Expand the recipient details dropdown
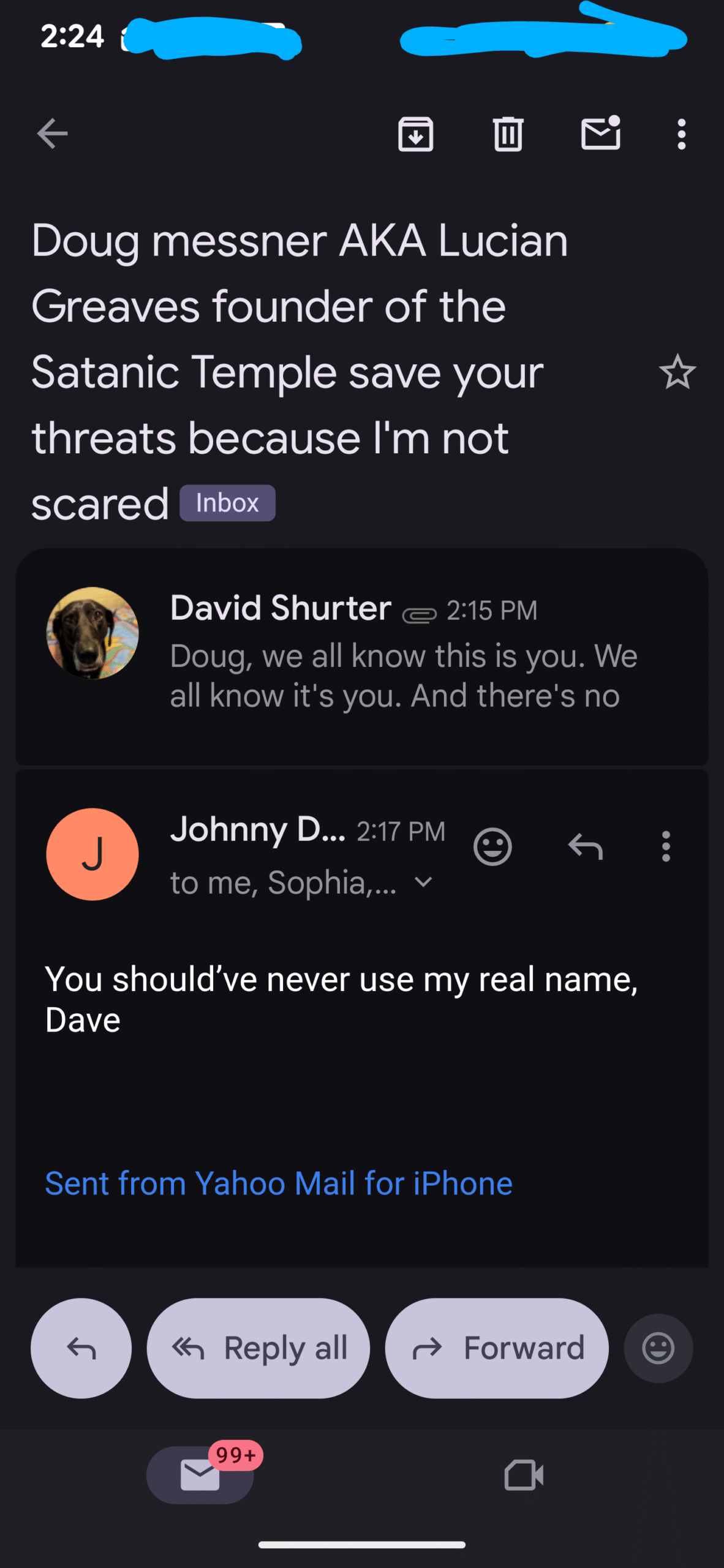Image resolution: width=724 pixels, height=1568 pixels. pyautogui.click(x=424, y=883)
